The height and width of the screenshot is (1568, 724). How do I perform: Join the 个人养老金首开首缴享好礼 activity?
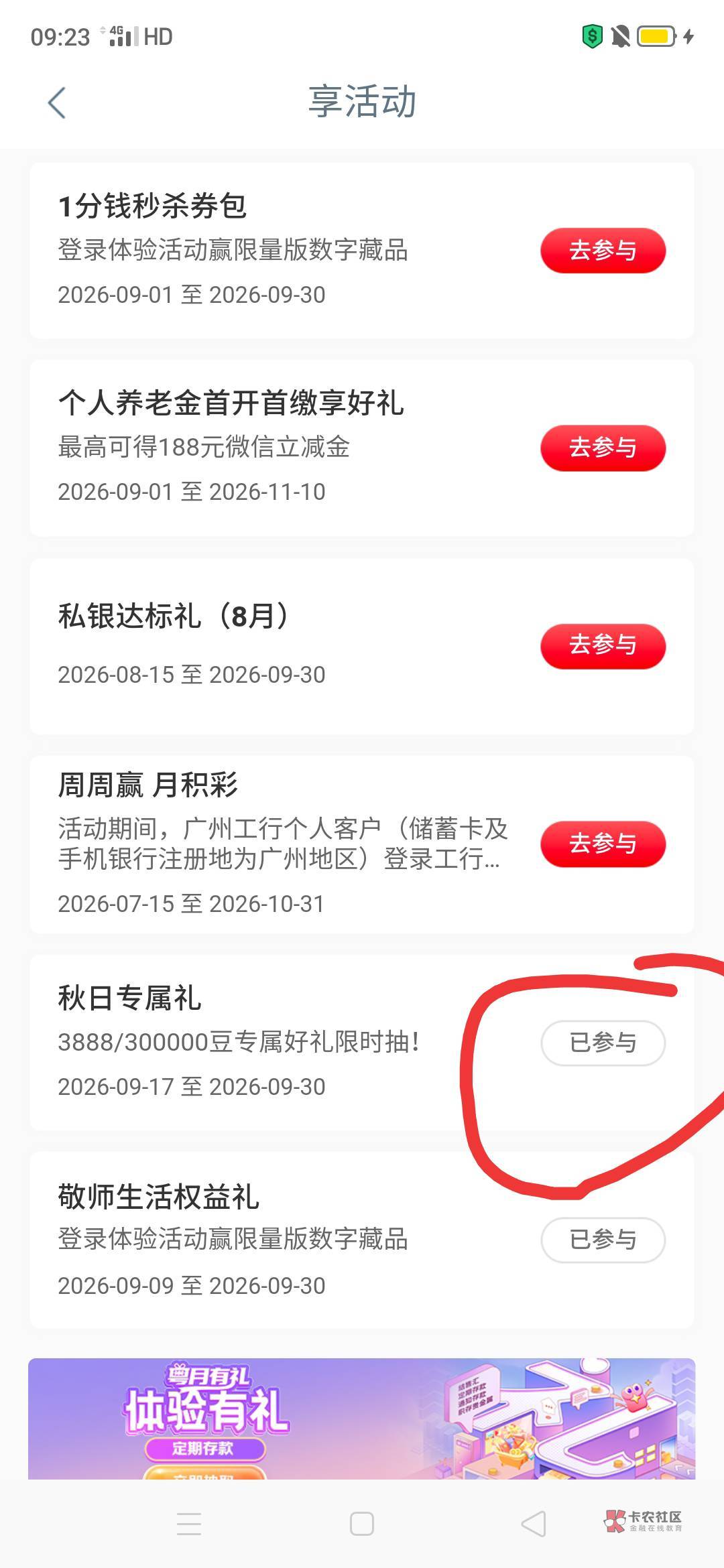[x=603, y=448]
